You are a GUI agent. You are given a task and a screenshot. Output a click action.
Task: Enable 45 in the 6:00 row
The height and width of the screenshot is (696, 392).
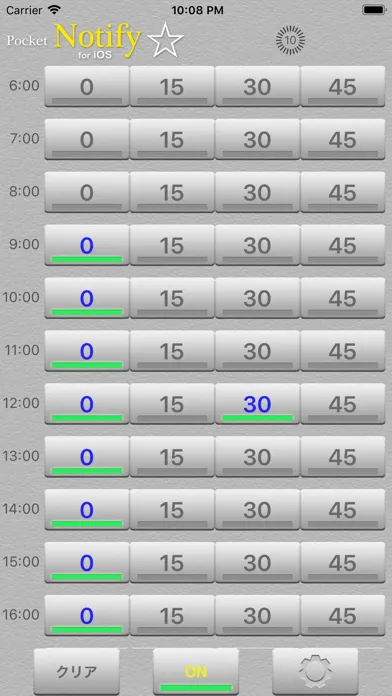pos(343,87)
